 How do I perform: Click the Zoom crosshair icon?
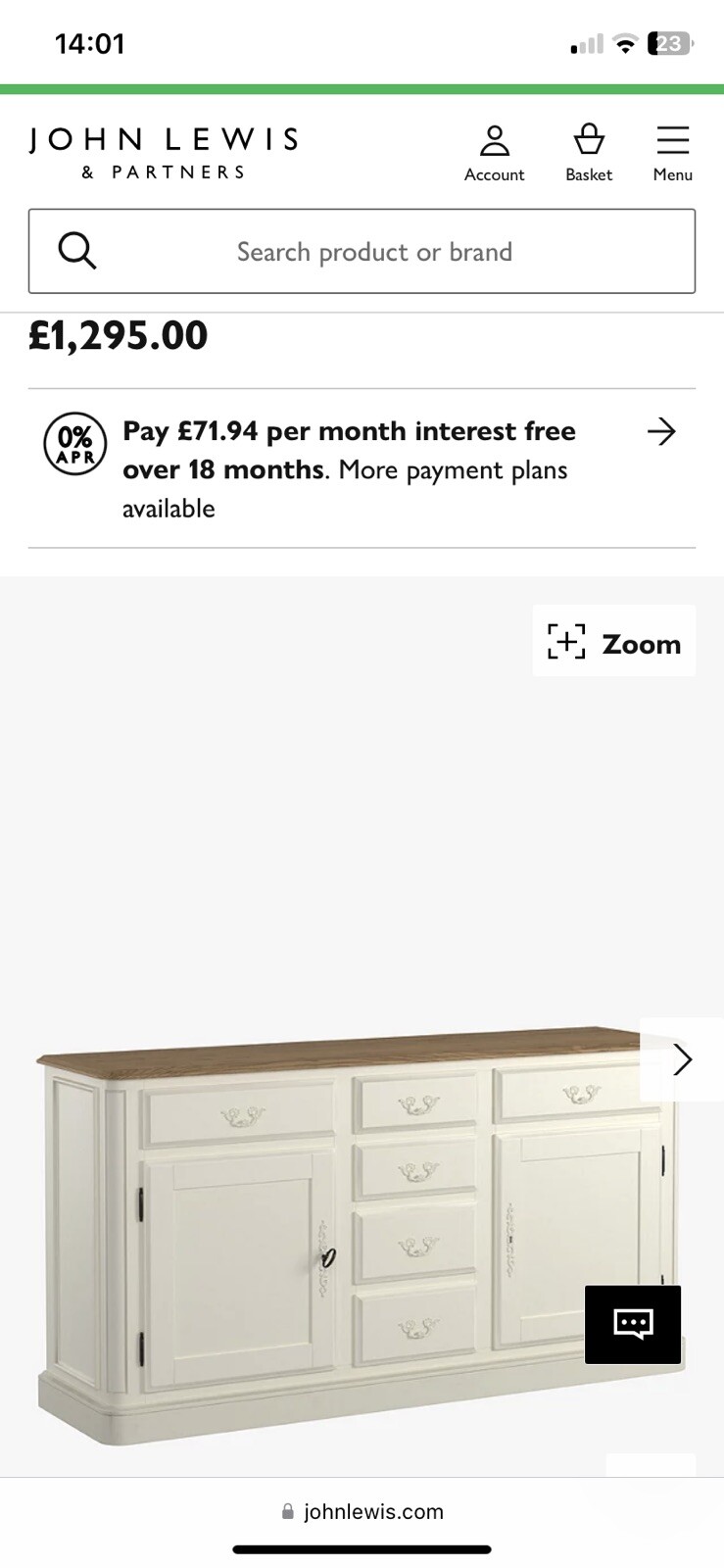(566, 643)
